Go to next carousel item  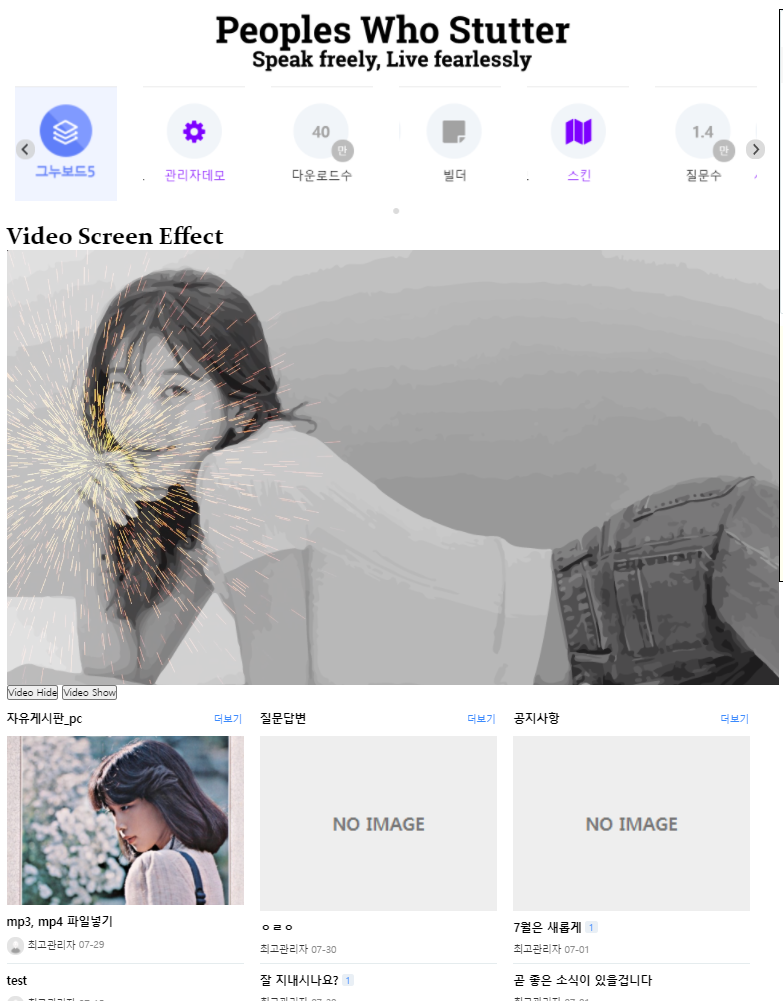point(756,149)
